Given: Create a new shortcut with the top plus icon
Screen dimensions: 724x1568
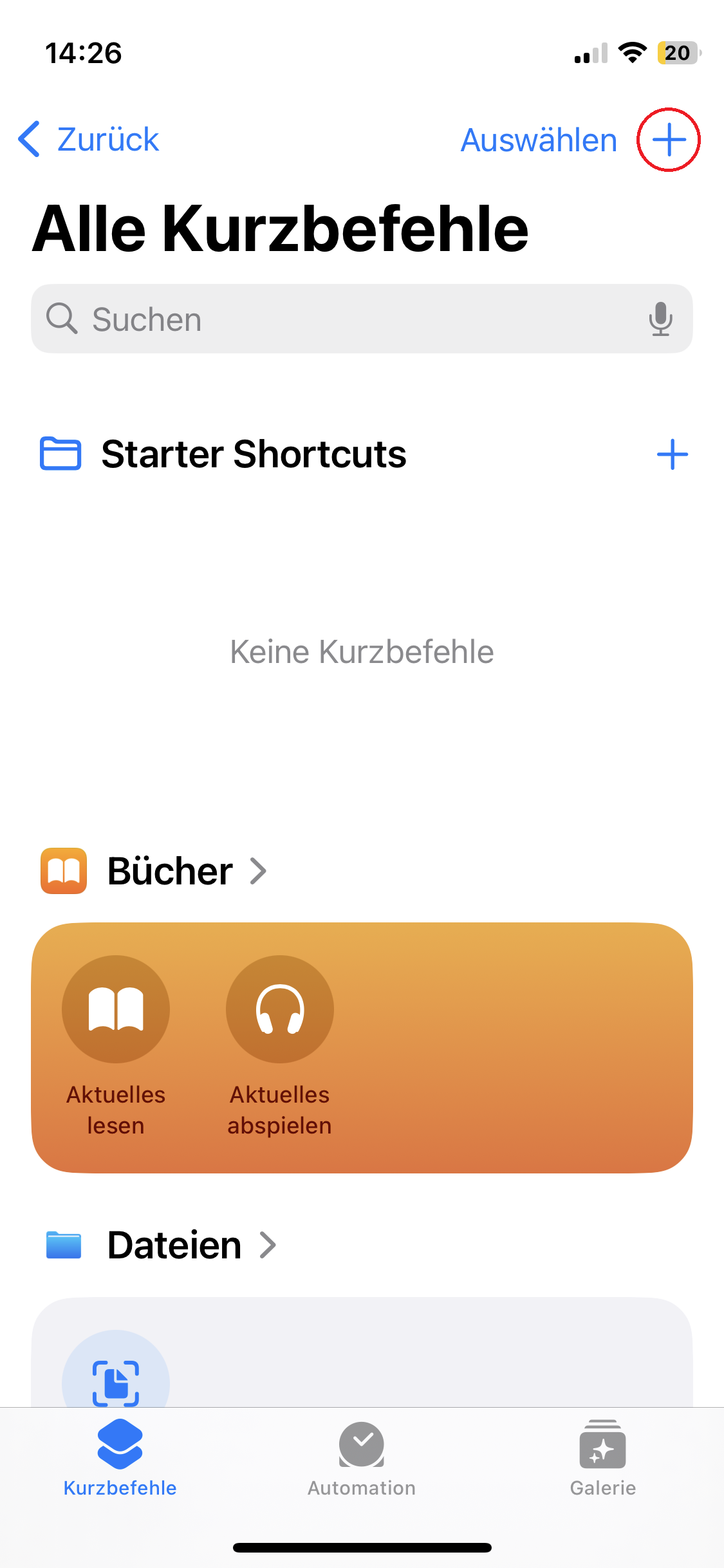Looking at the screenshot, I should 668,140.
